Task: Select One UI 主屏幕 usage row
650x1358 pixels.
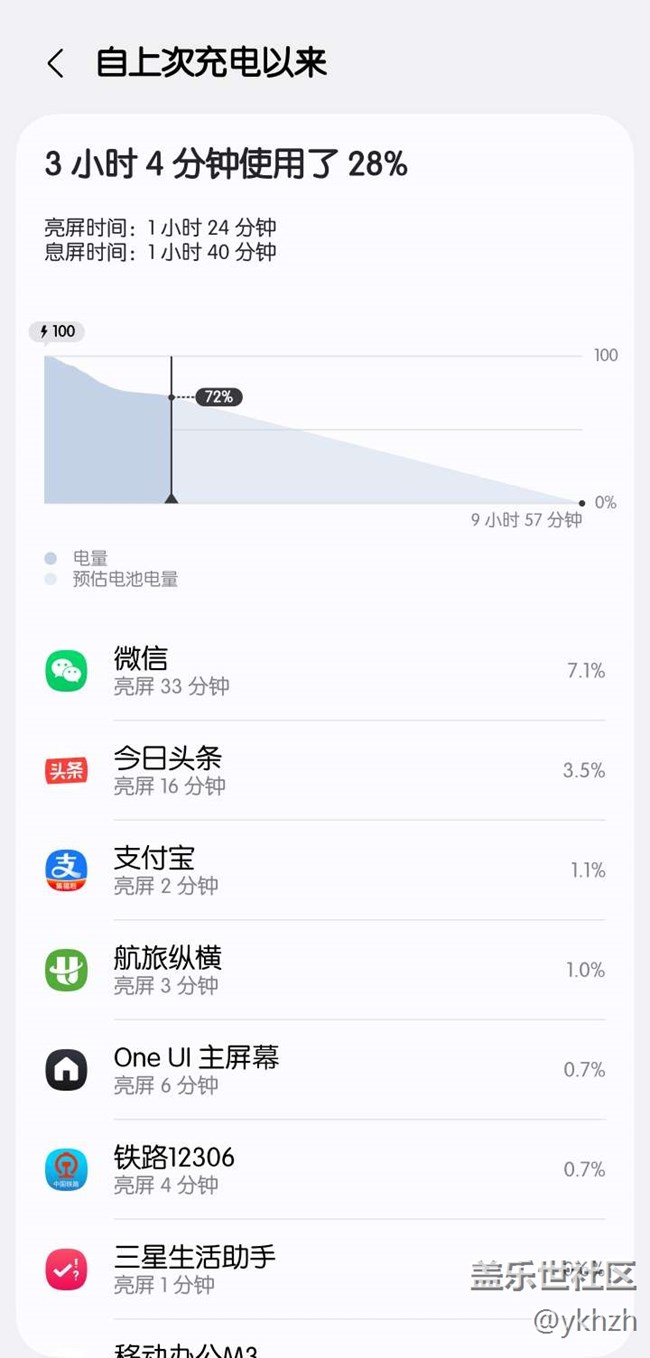Action: click(x=325, y=1070)
